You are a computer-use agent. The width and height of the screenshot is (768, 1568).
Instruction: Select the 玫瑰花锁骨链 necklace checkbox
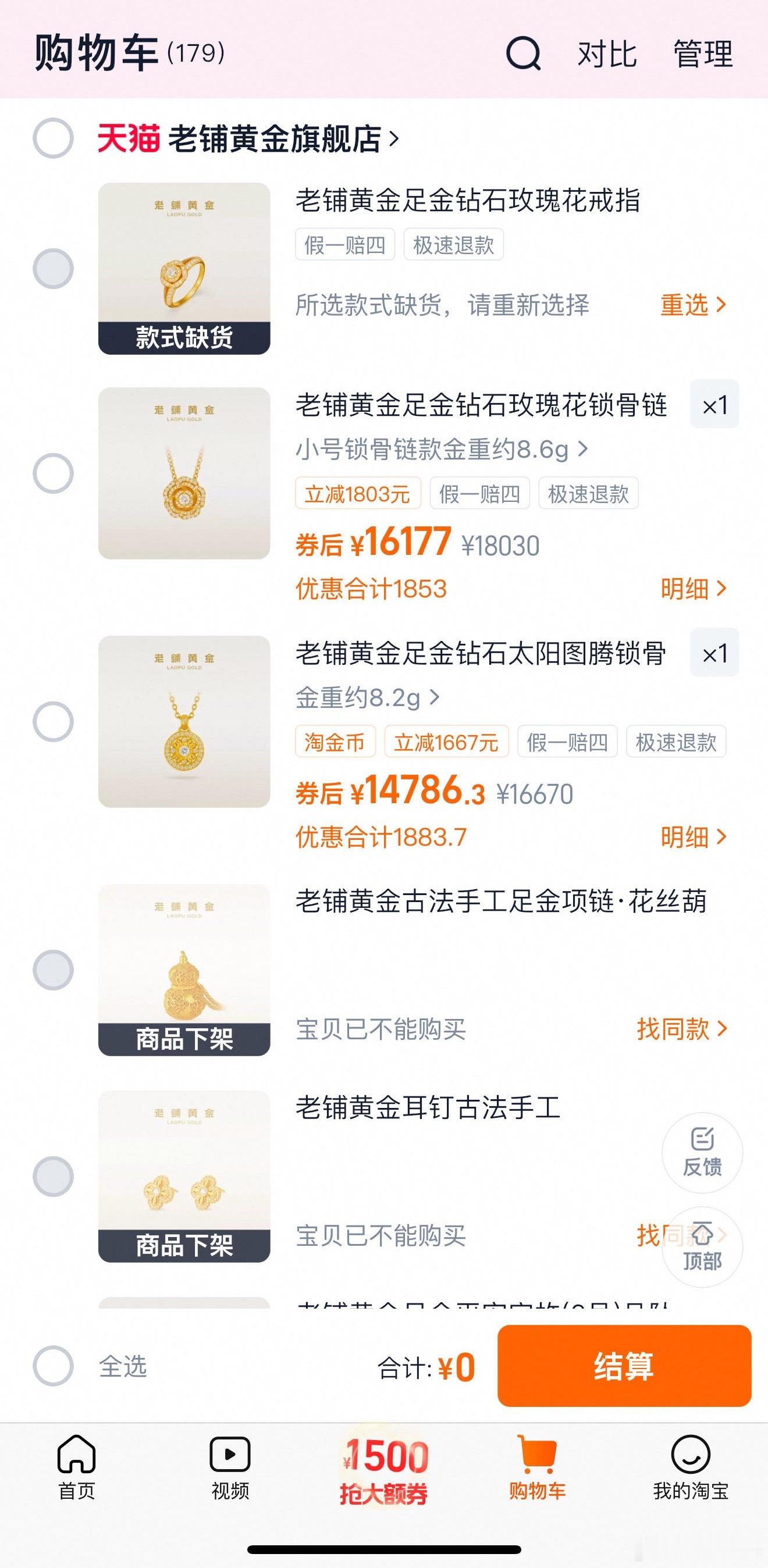[x=53, y=473]
